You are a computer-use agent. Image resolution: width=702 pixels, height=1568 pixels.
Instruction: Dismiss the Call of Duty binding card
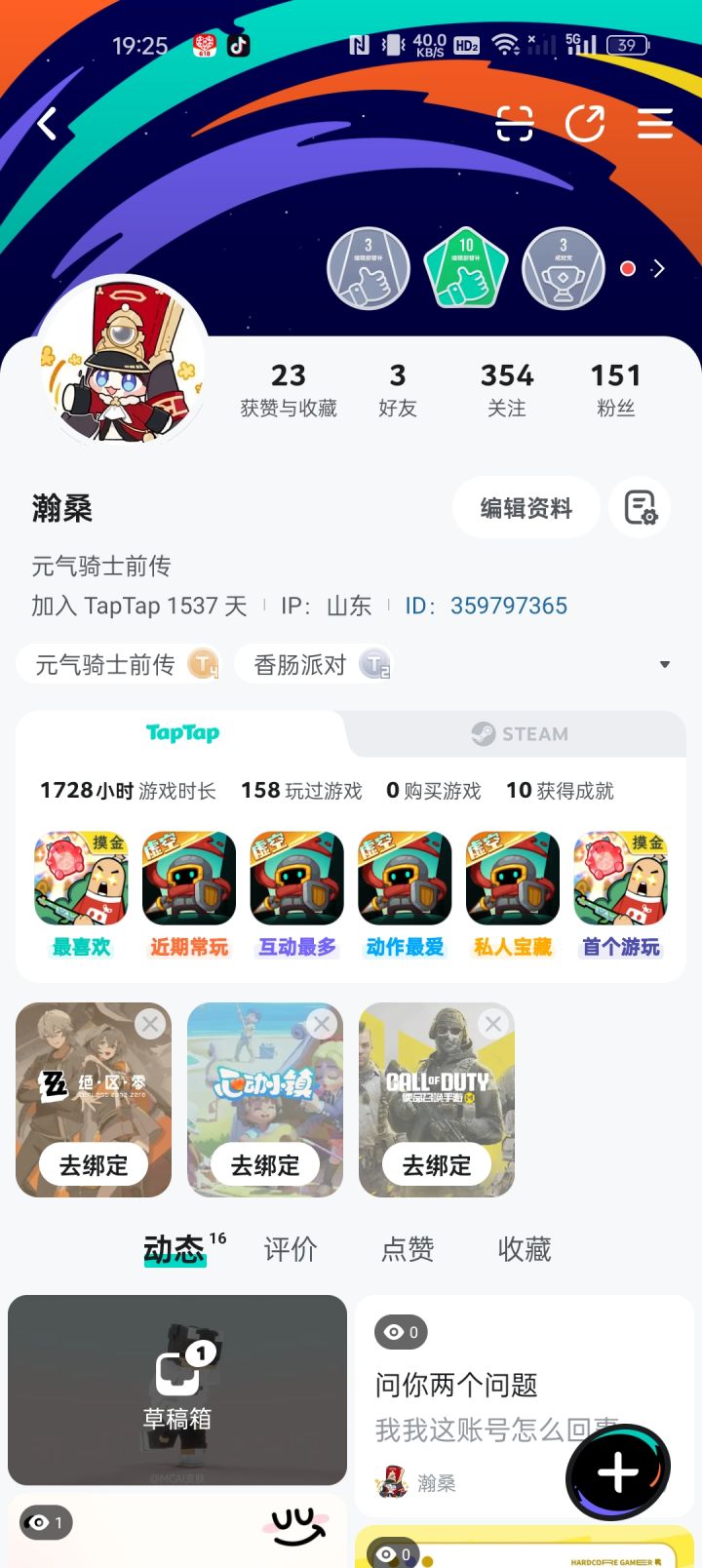pyautogui.click(x=492, y=1024)
